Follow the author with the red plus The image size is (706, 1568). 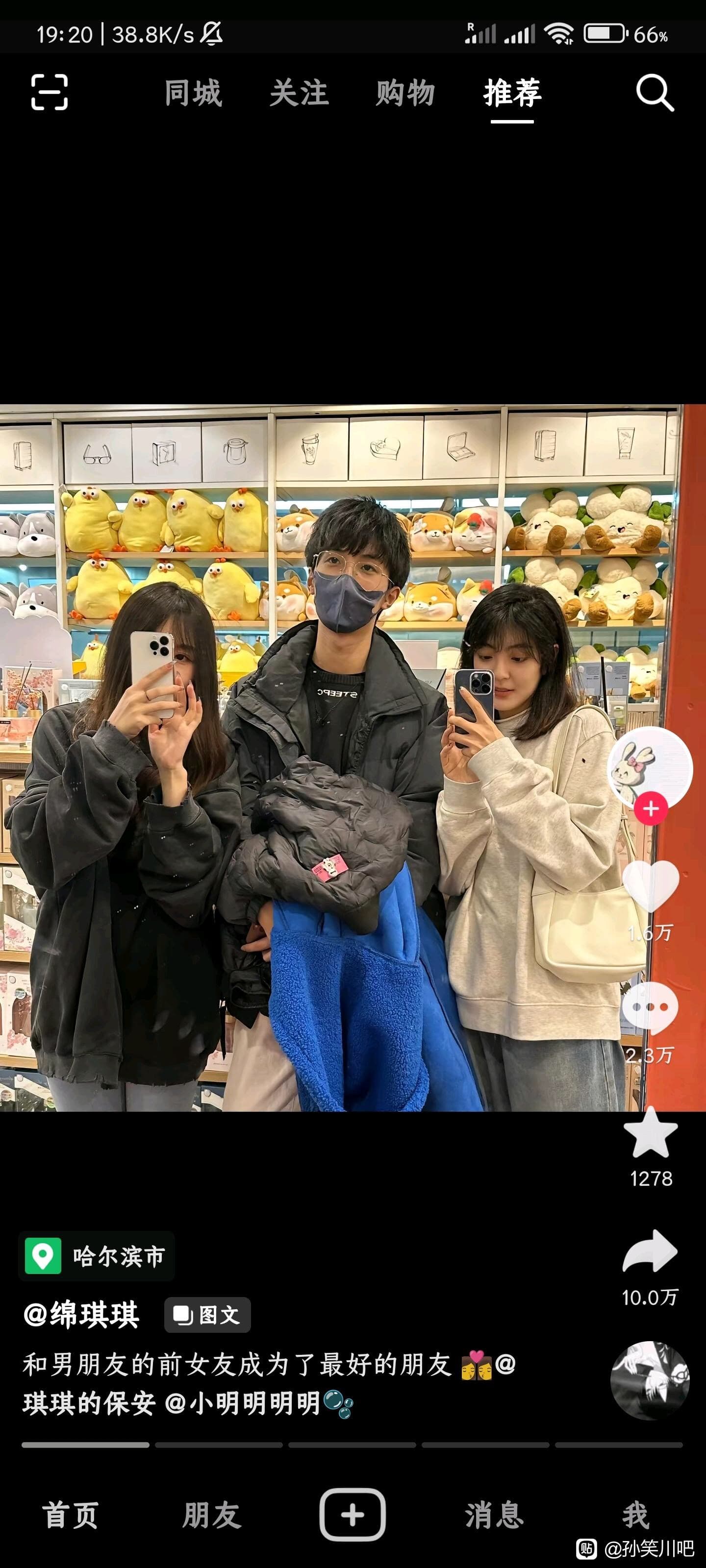(651, 808)
